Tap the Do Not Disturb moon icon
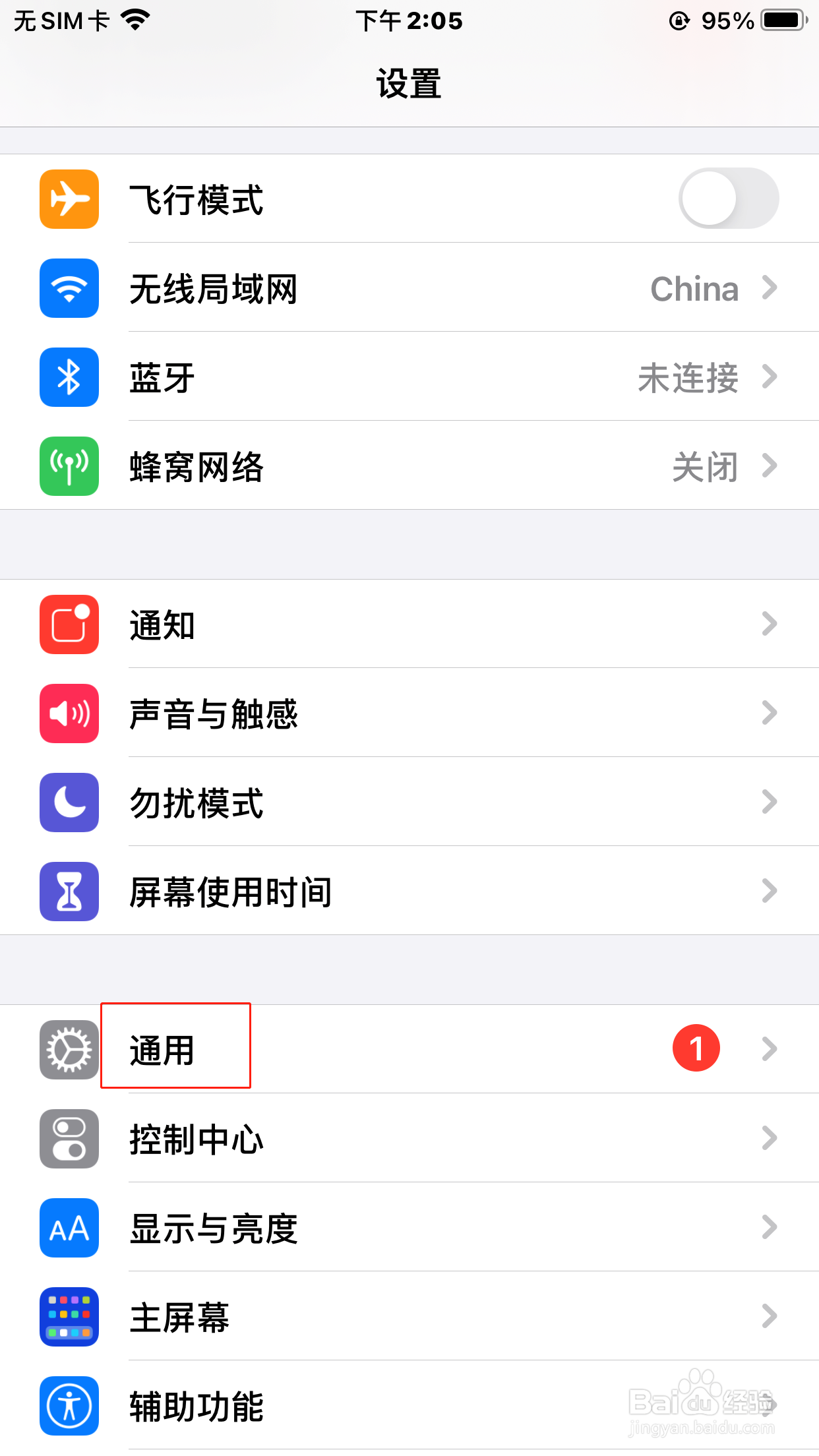This screenshot has height=1456, width=819. pos(69,803)
